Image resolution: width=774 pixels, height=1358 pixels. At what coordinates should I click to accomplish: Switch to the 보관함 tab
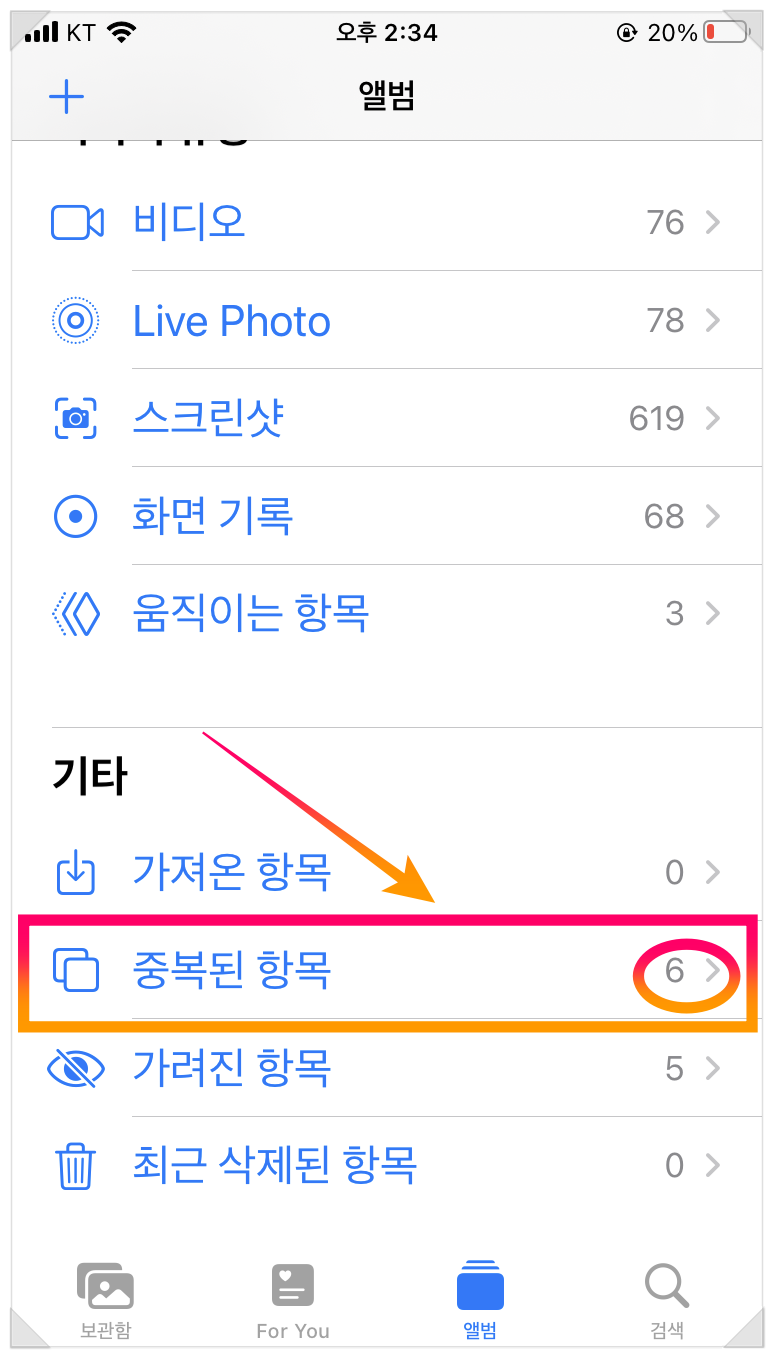(x=105, y=1299)
